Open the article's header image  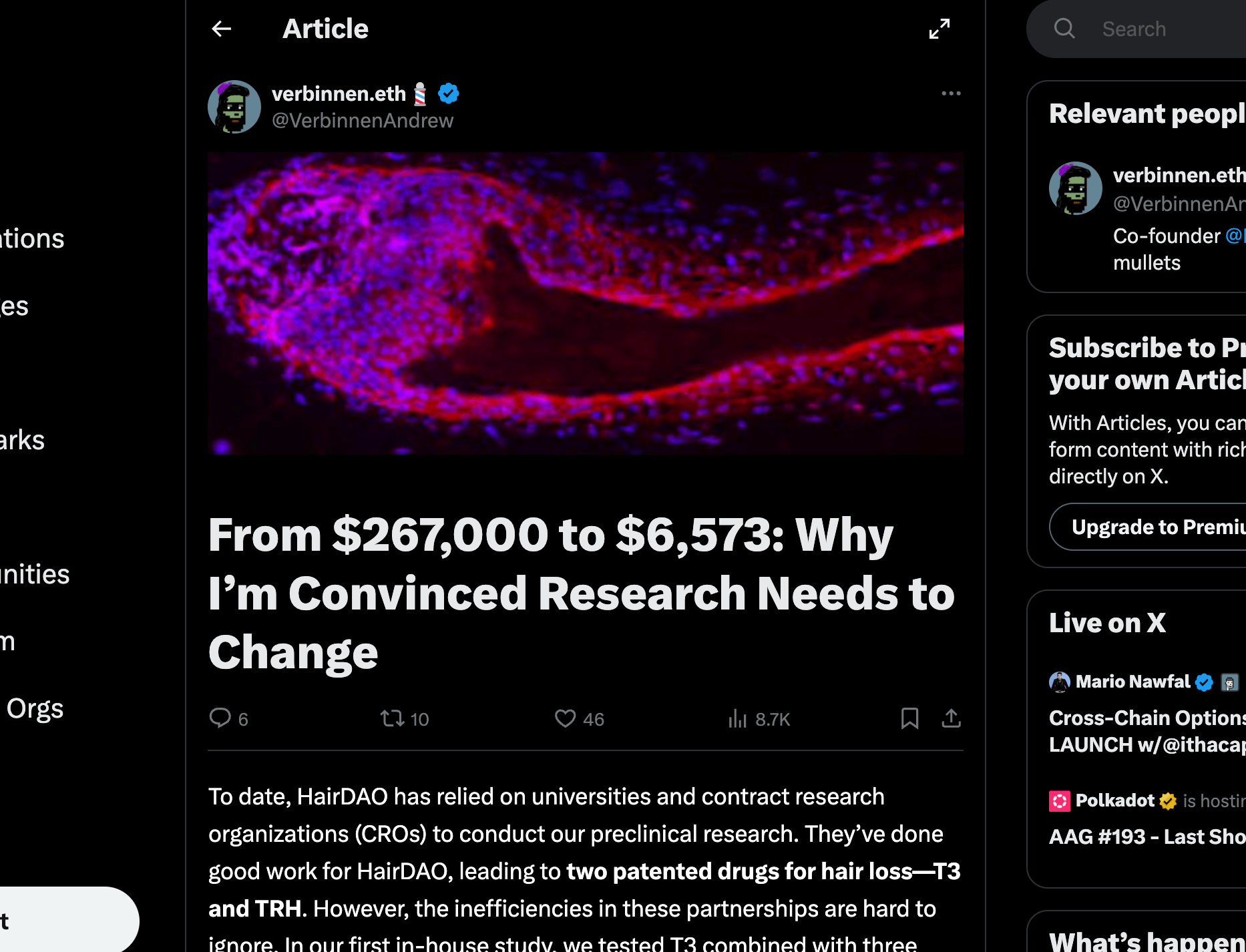585,304
